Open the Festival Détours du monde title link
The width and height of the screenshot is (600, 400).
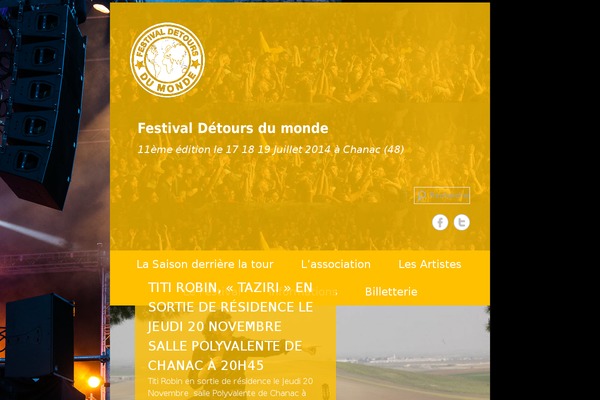tap(233, 128)
